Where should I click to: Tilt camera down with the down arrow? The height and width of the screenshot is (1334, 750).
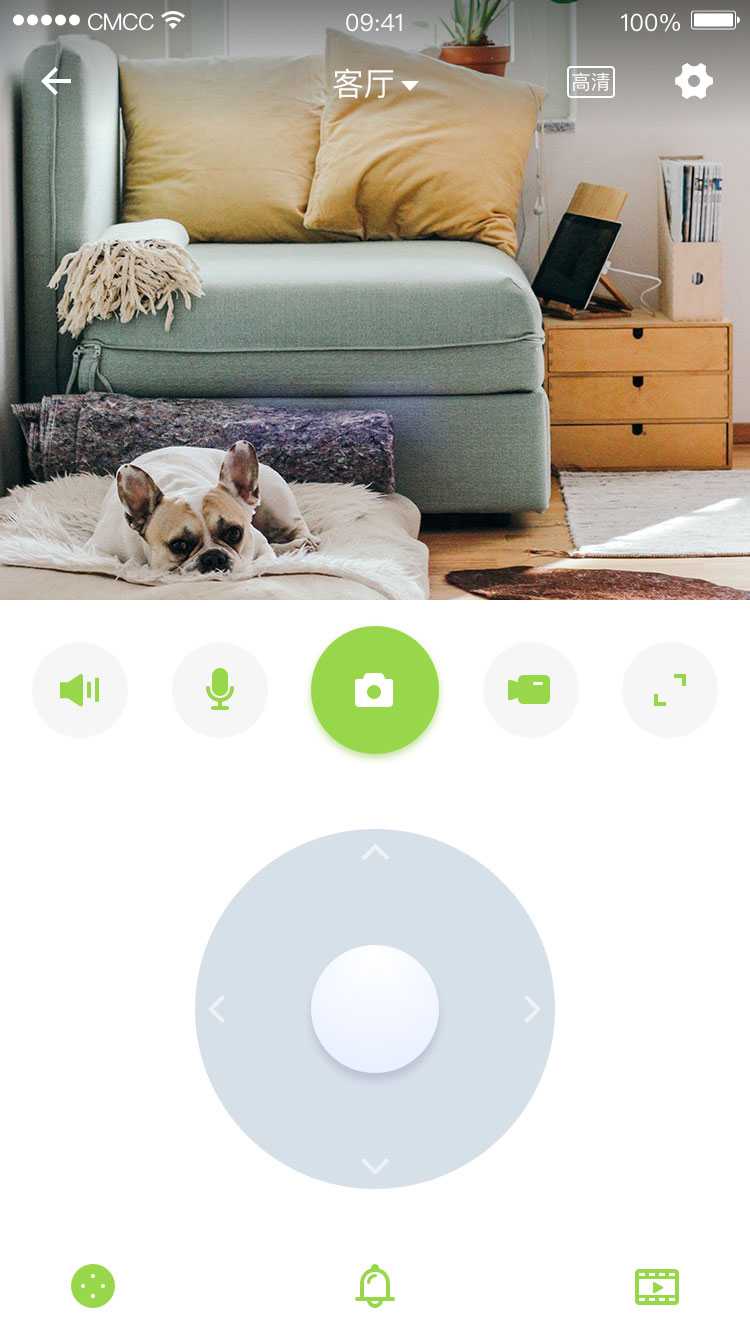click(x=375, y=1165)
